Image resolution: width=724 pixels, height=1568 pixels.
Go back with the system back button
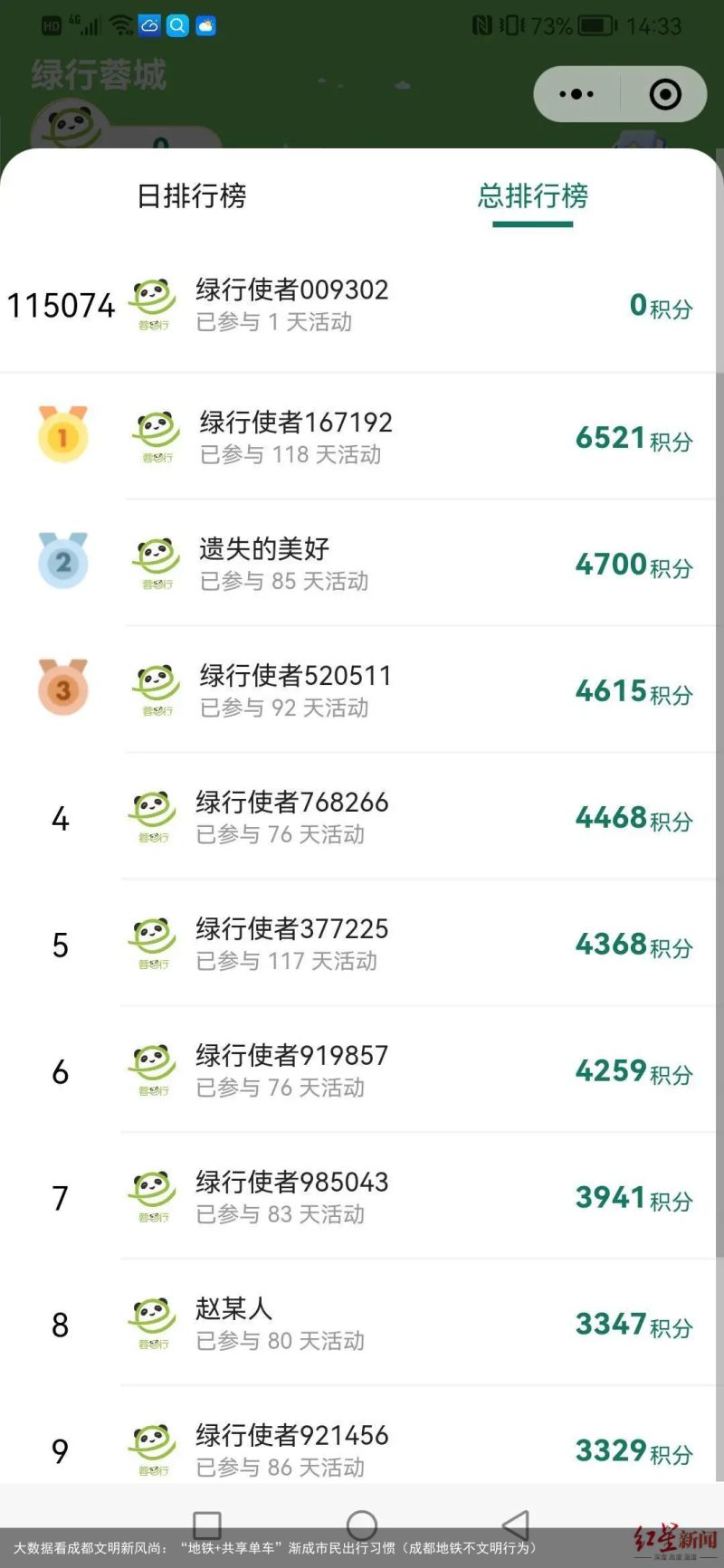pyautogui.click(x=516, y=1525)
